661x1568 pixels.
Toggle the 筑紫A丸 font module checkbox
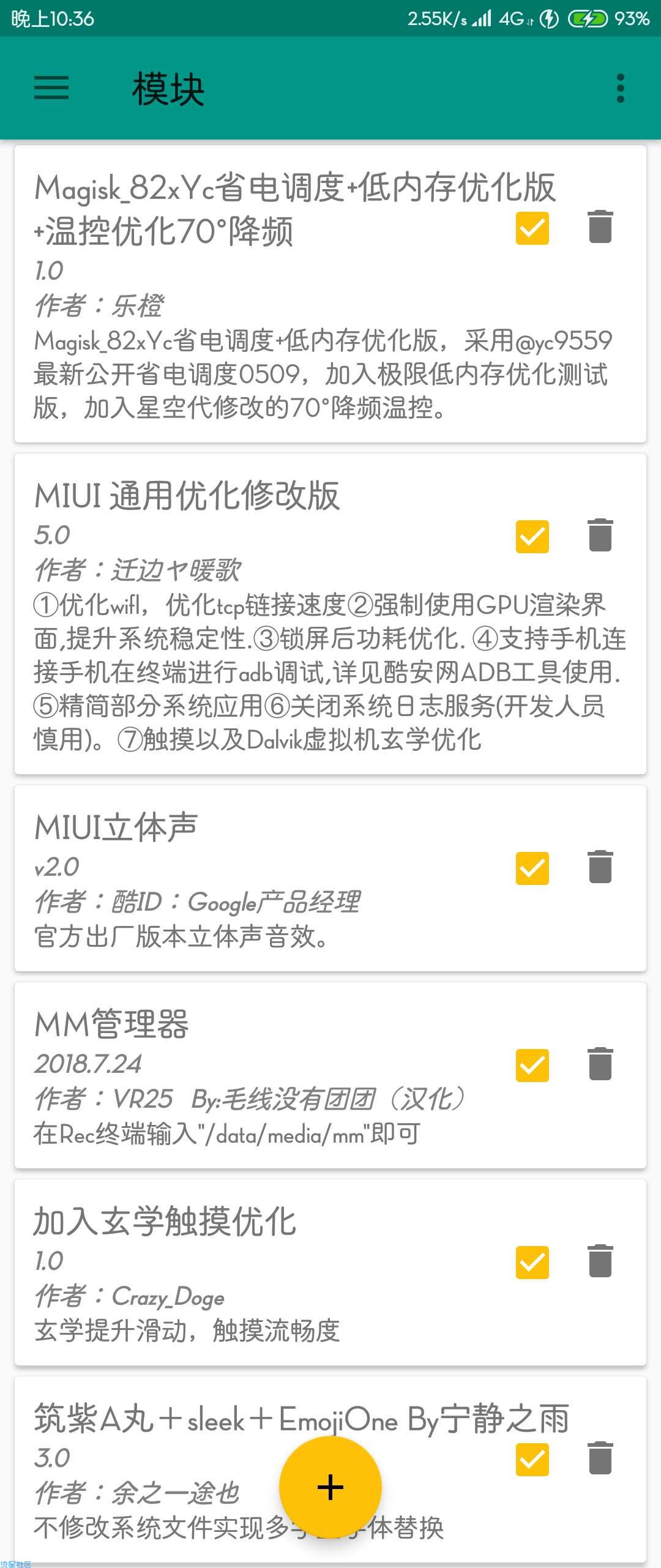point(532,1460)
